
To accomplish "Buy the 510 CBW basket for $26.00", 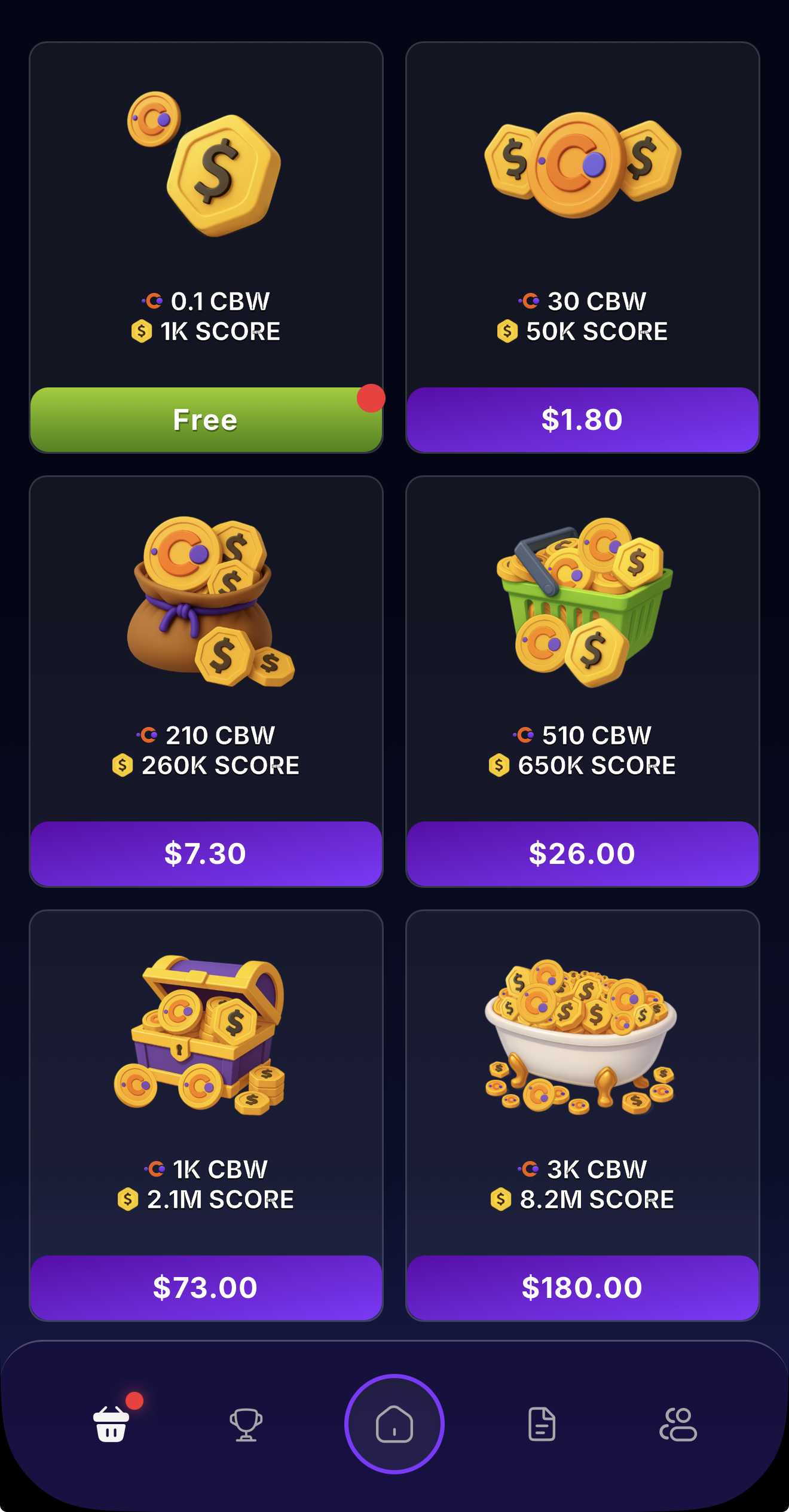I will tap(582, 854).
